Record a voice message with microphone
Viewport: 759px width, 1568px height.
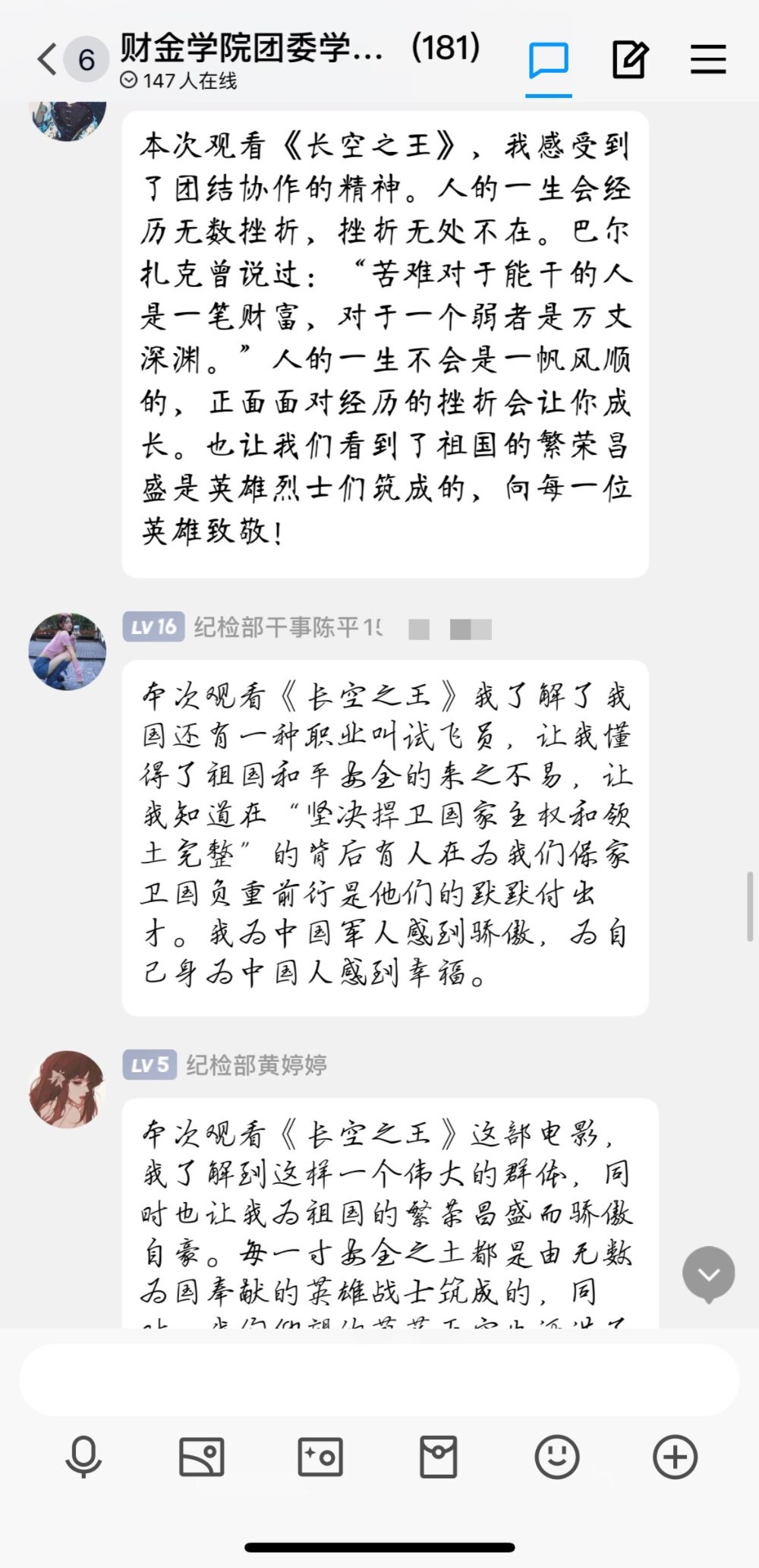(83, 1456)
